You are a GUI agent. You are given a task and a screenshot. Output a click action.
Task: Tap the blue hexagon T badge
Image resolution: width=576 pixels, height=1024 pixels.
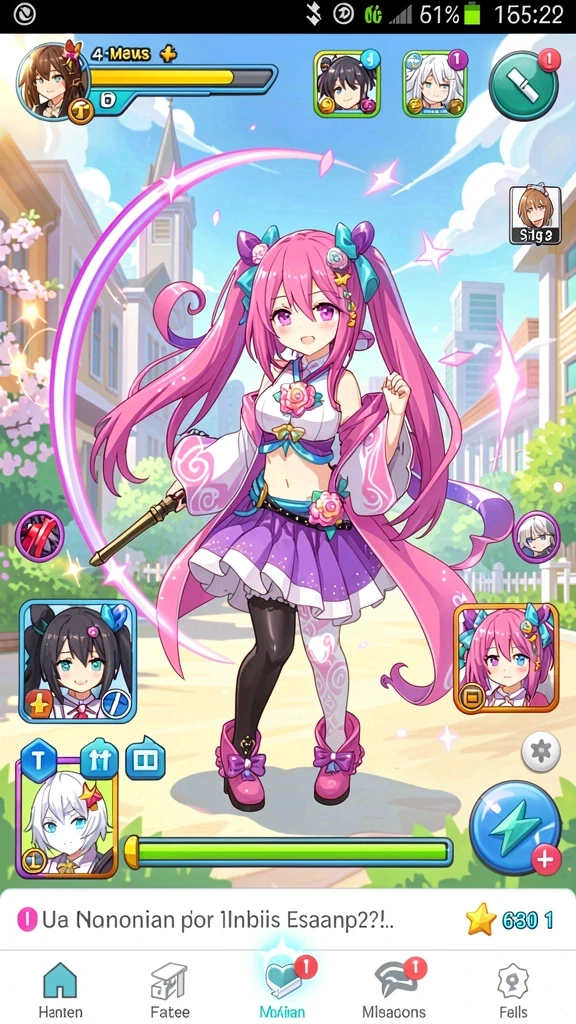39,761
